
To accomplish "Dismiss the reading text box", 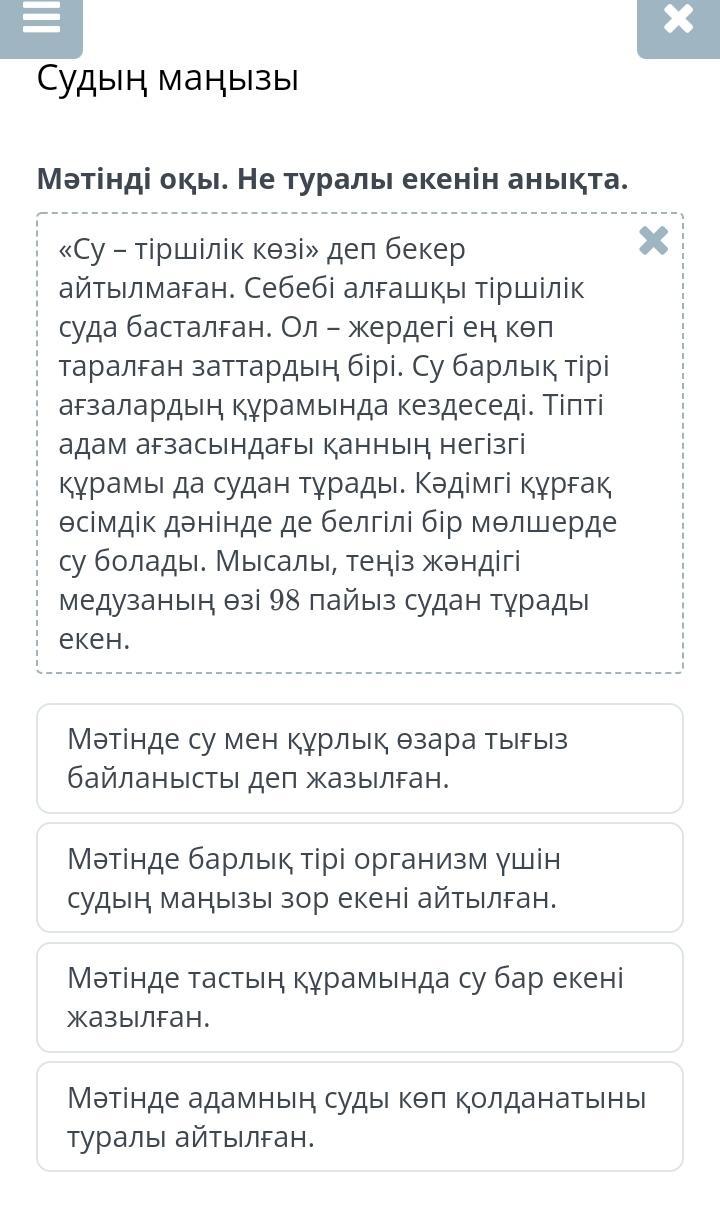I will click(x=653, y=241).
